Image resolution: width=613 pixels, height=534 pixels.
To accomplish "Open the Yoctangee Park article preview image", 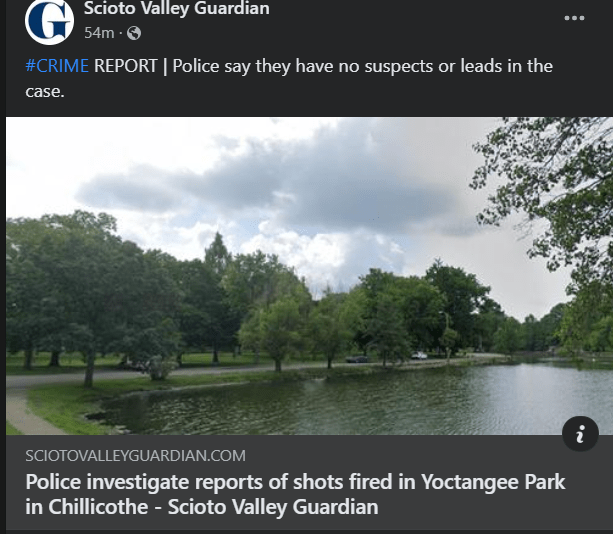I will 306,275.
